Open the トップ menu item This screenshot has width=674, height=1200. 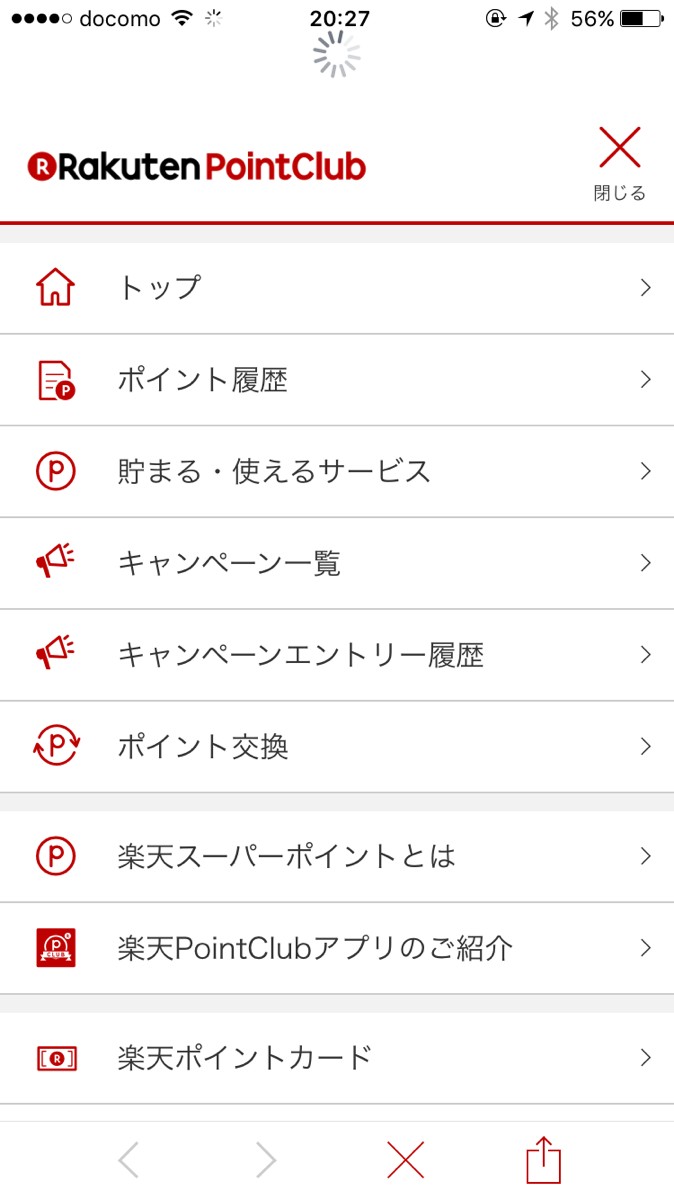pyautogui.click(x=337, y=288)
